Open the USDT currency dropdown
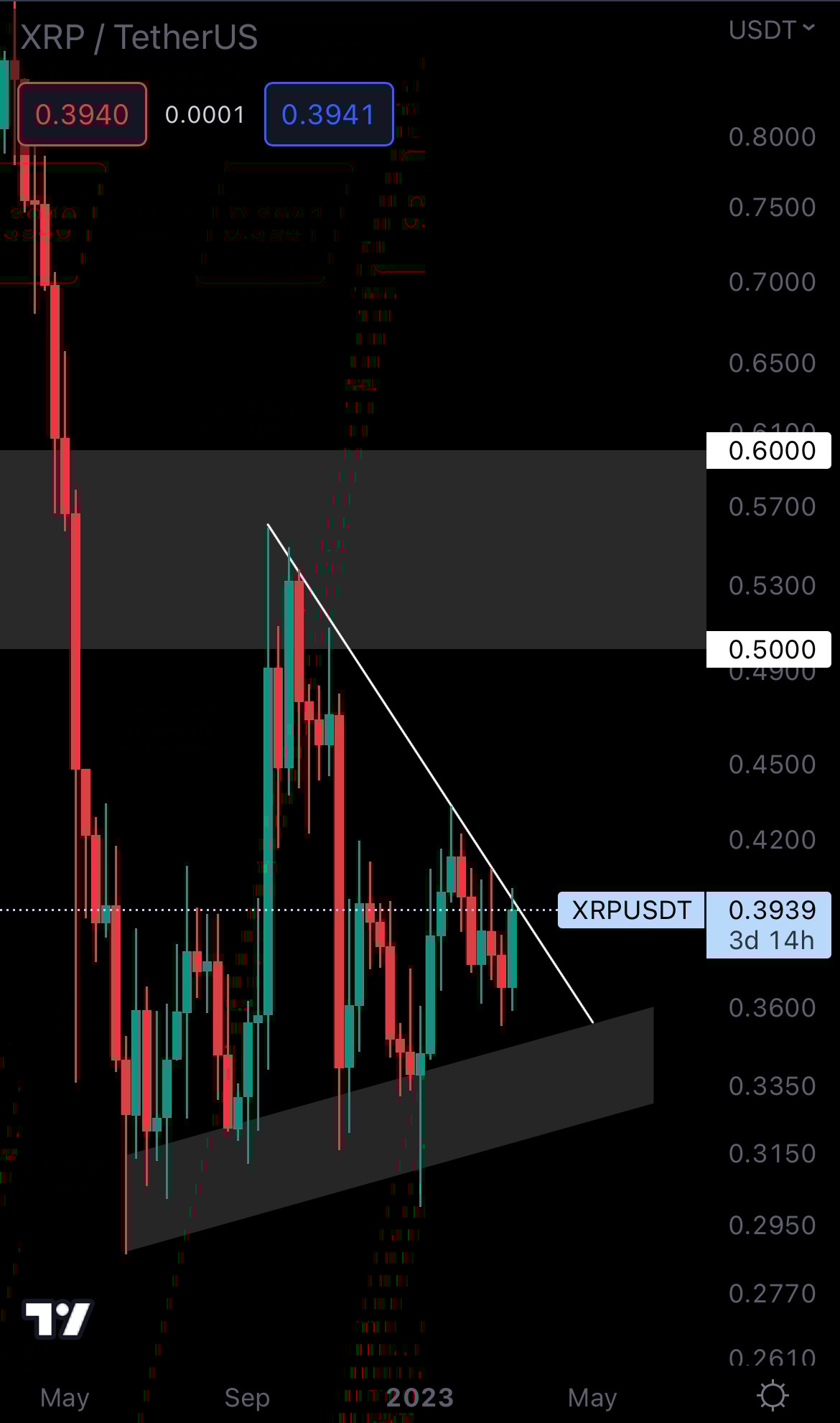Screen dimensions: 840x1423 [x=771, y=30]
